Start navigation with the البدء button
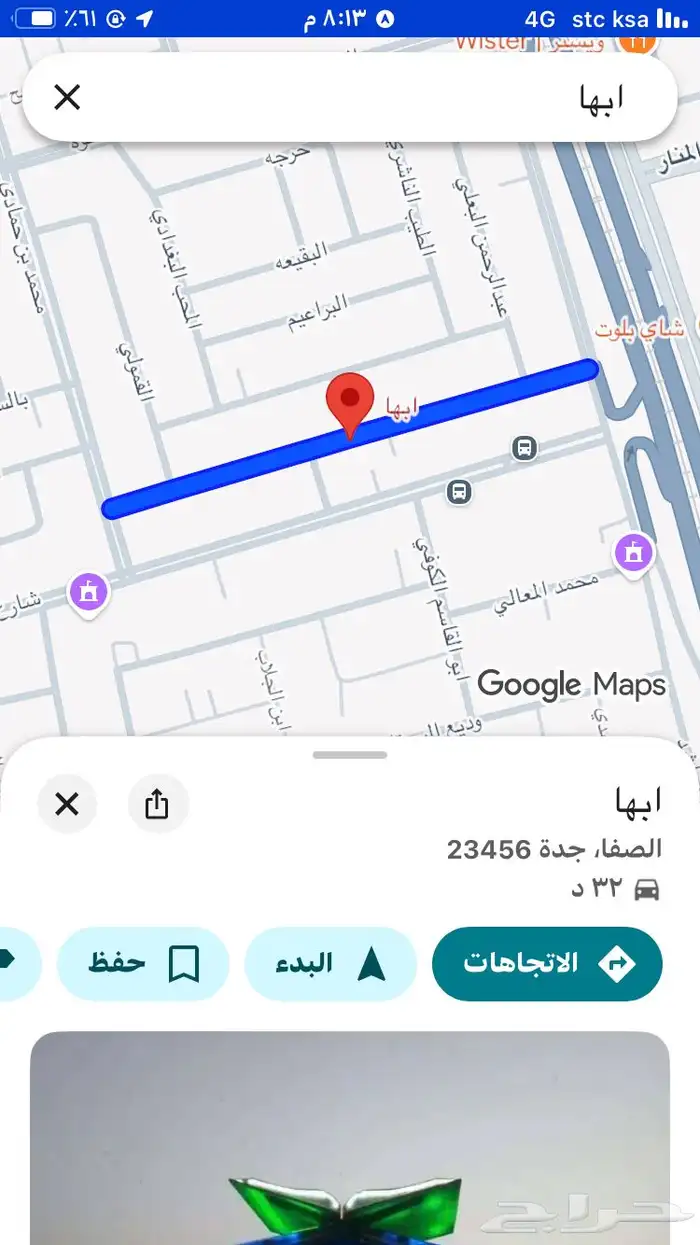This screenshot has width=700, height=1245. pos(330,964)
